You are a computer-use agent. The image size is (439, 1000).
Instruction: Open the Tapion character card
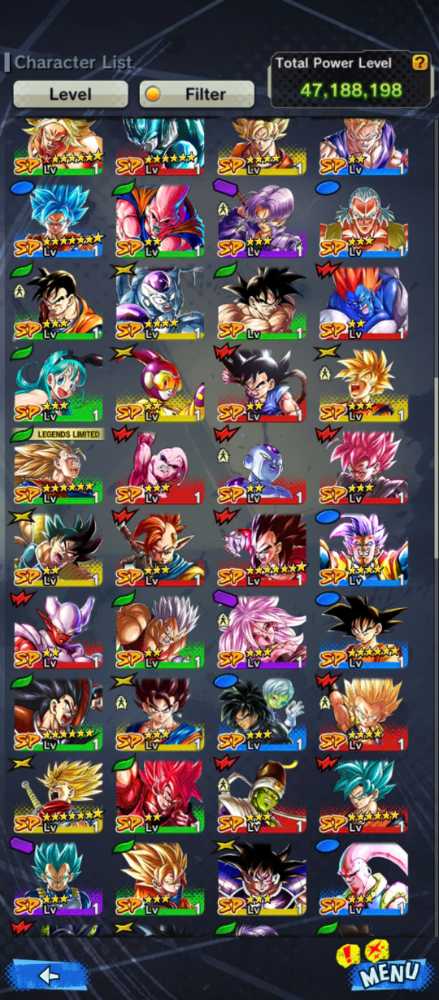coord(160,548)
